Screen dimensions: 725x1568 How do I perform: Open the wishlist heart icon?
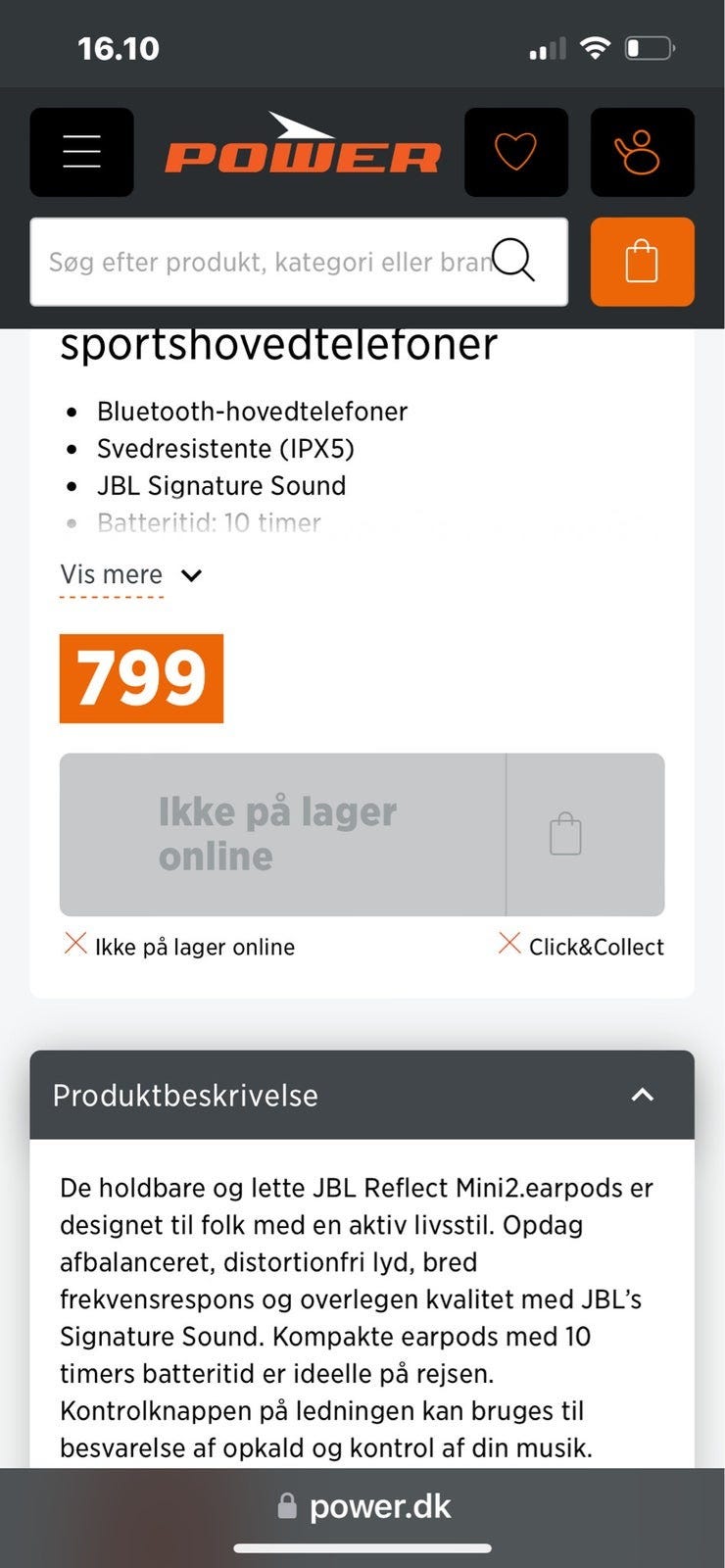pyautogui.click(x=516, y=152)
